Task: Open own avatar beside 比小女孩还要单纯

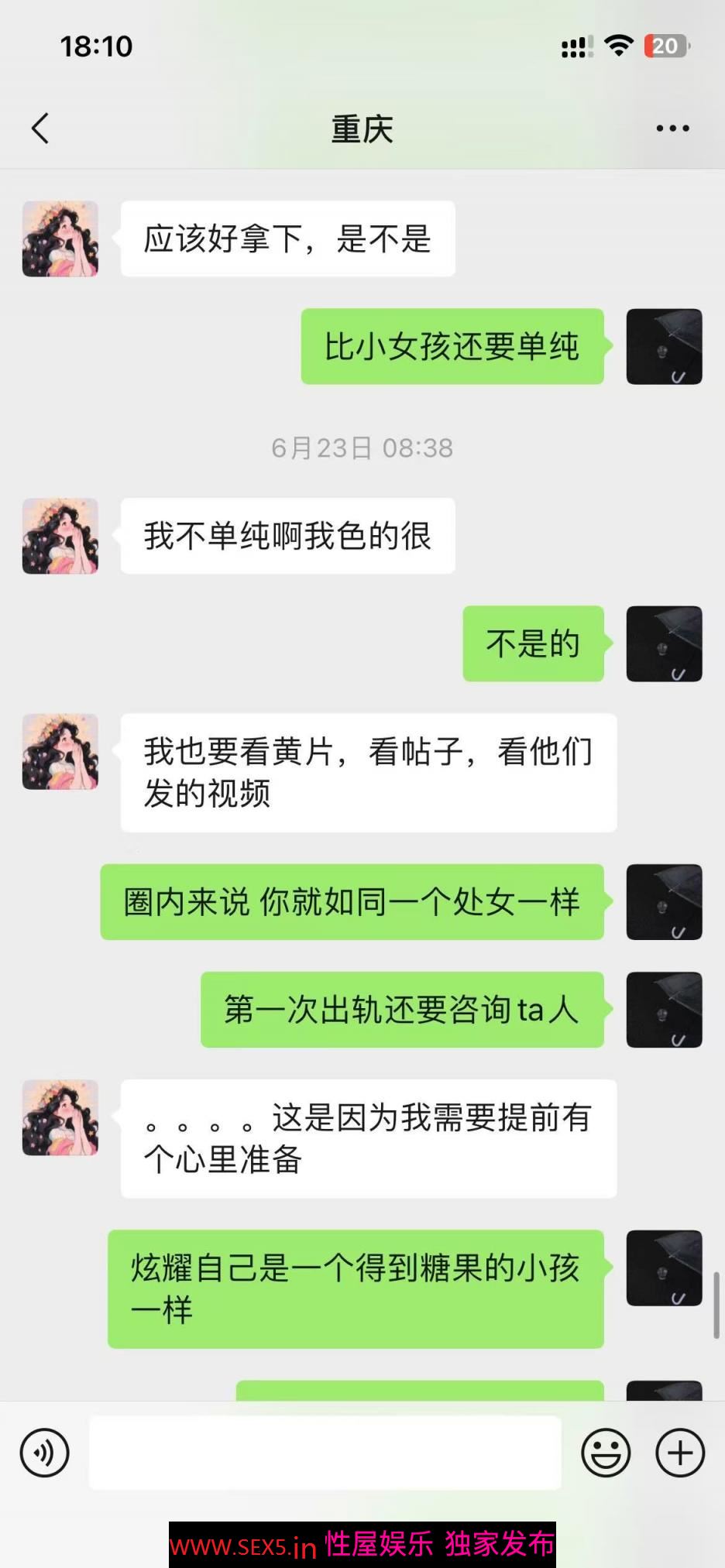Action: (x=664, y=347)
